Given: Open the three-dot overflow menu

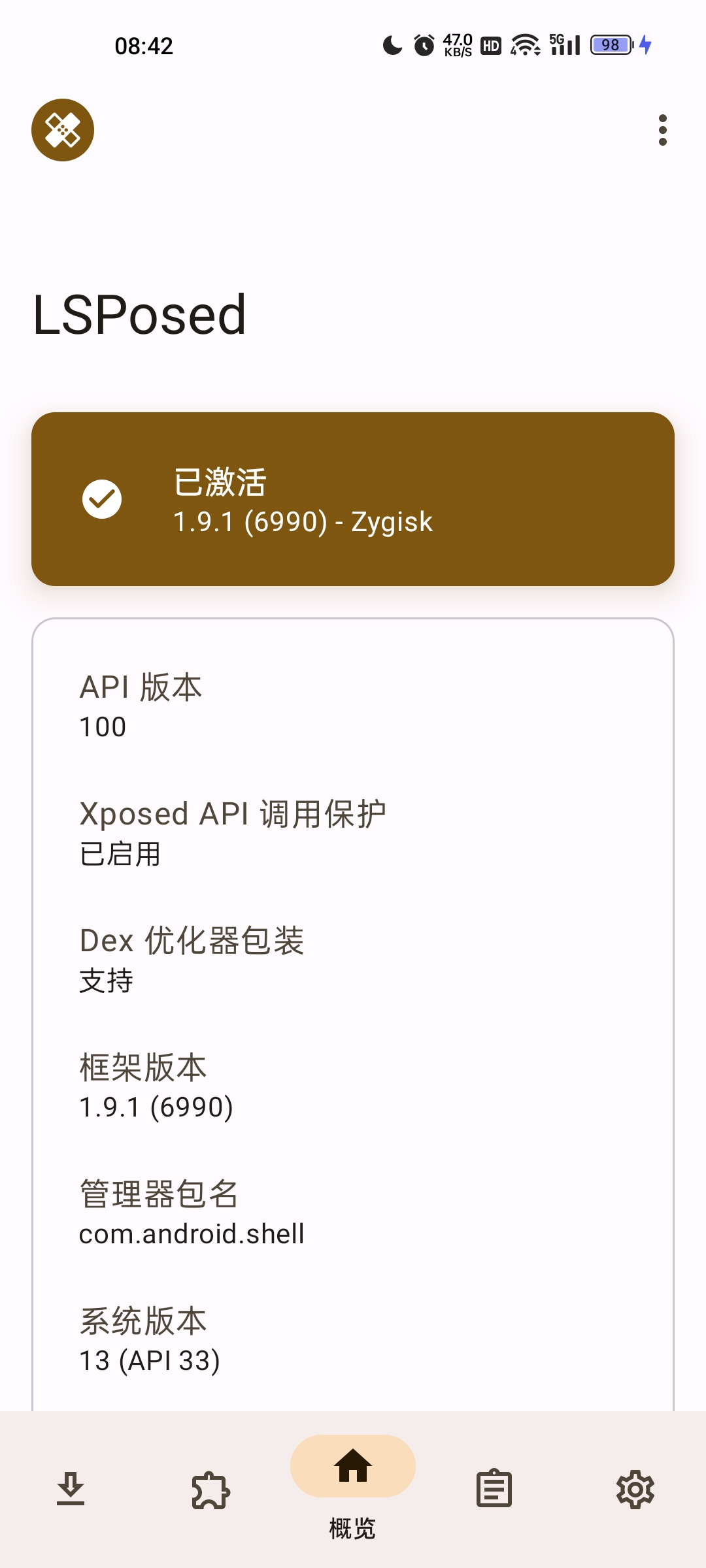Looking at the screenshot, I should [x=663, y=129].
